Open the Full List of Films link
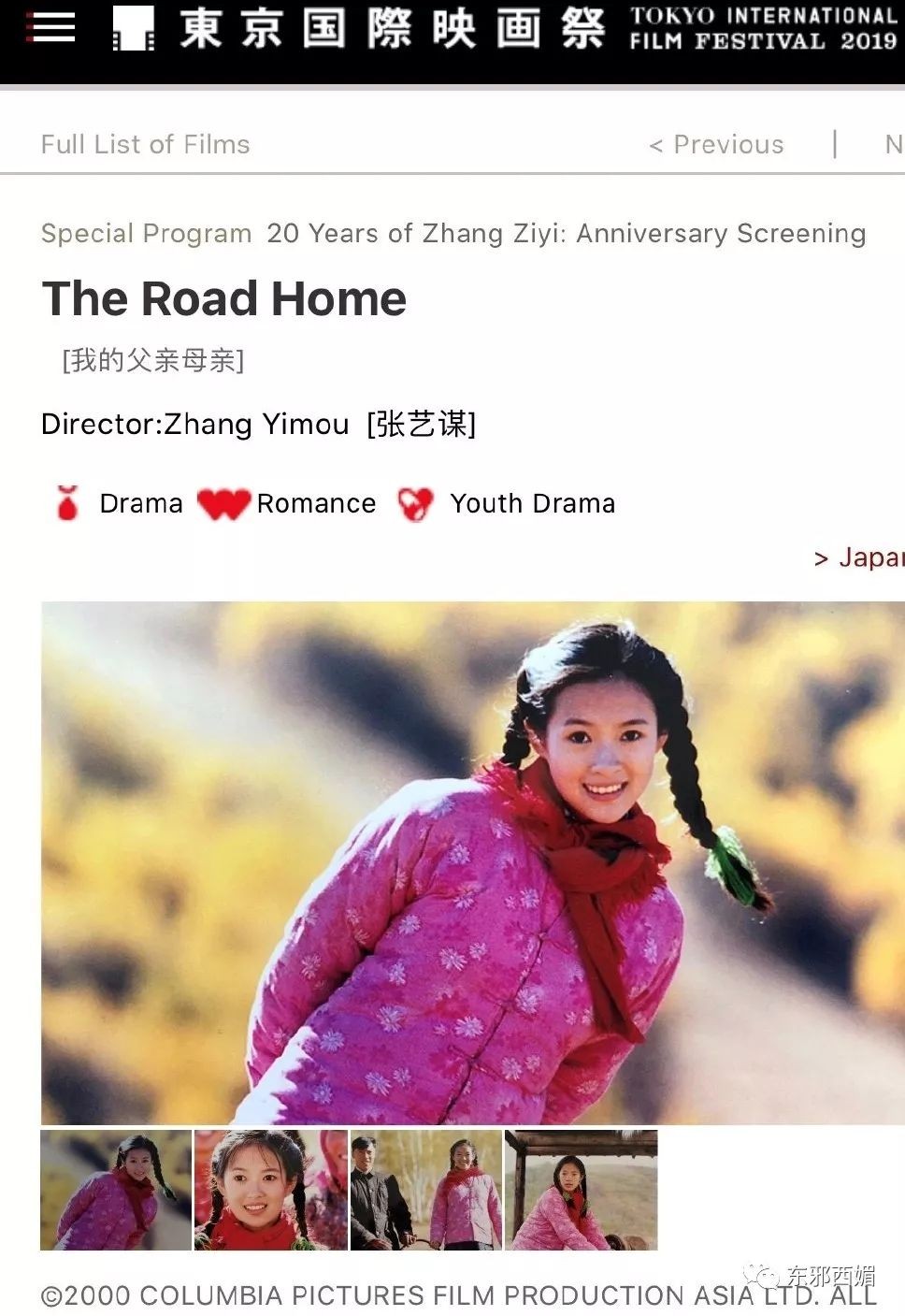 (146, 144)
